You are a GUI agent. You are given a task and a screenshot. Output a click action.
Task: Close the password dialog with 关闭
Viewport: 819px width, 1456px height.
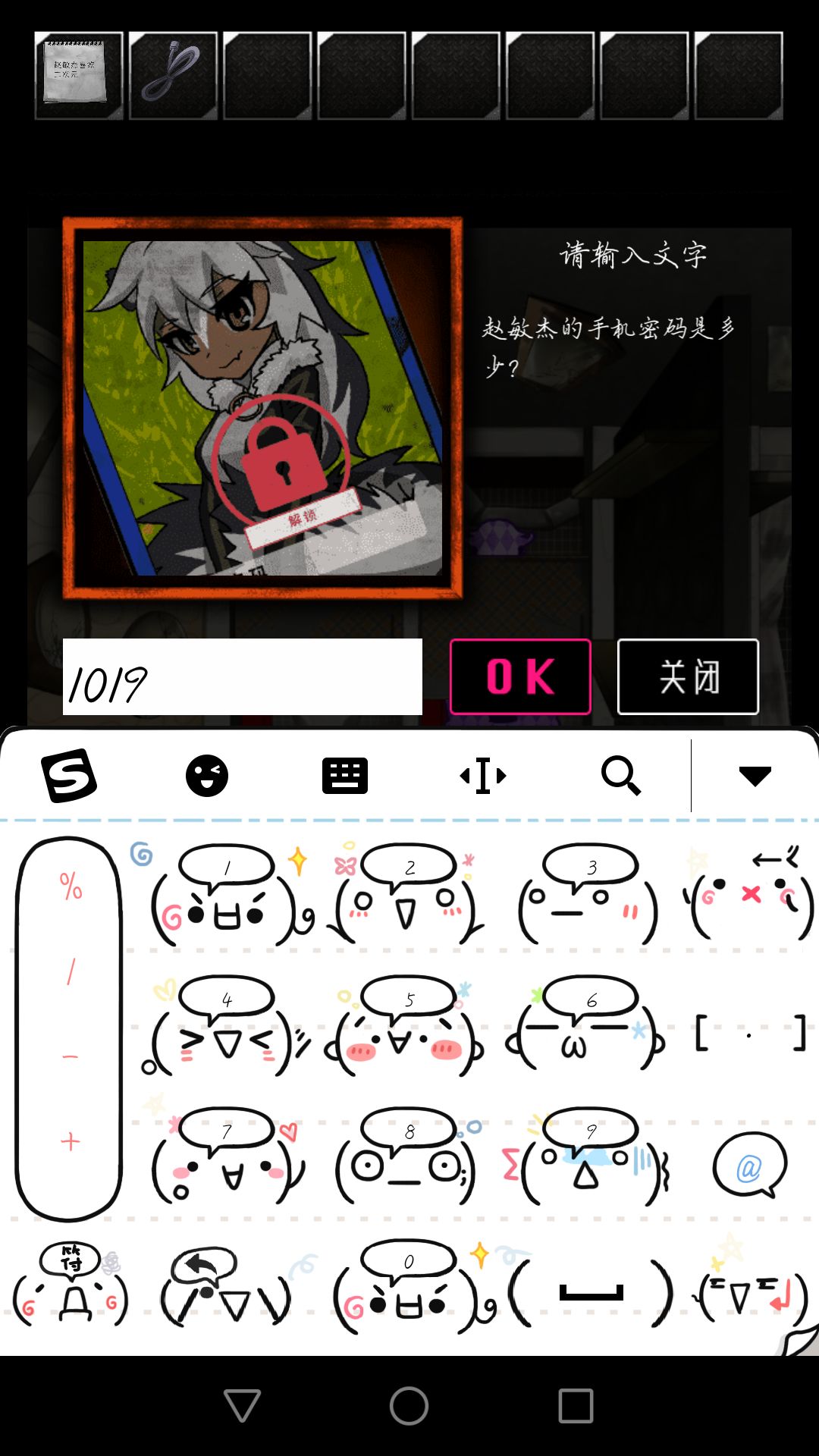688,676
